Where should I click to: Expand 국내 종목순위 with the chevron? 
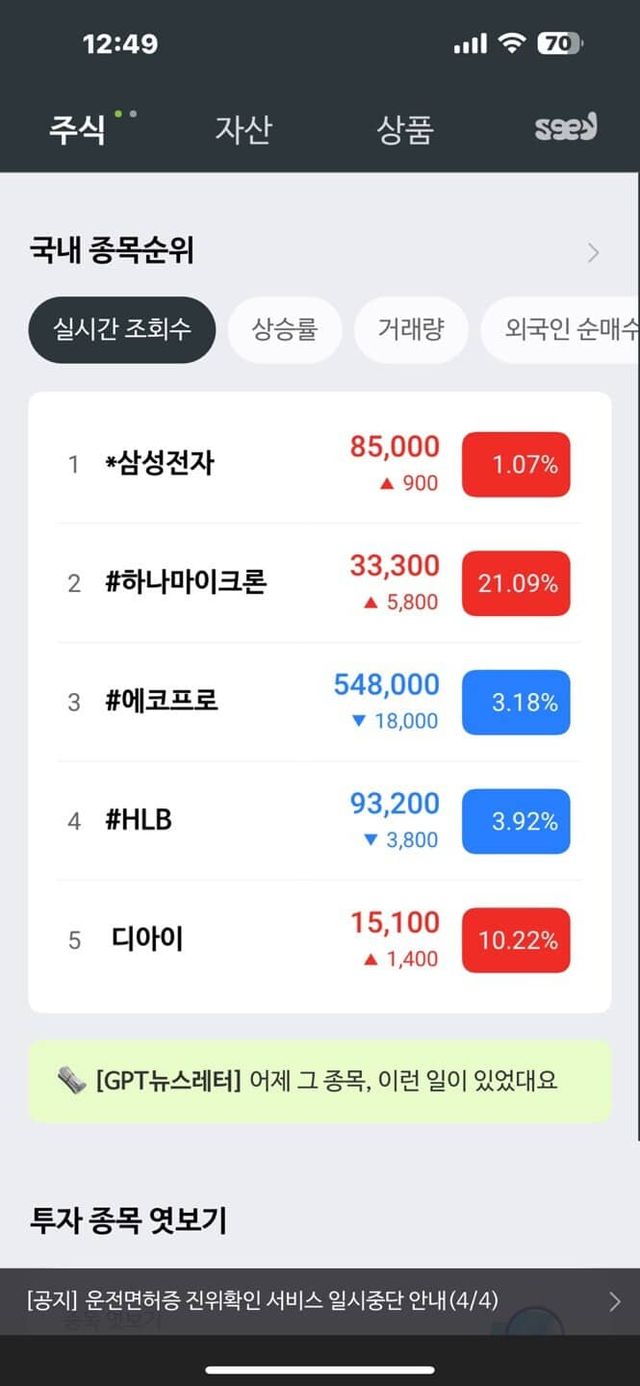(x=593, y=252)
